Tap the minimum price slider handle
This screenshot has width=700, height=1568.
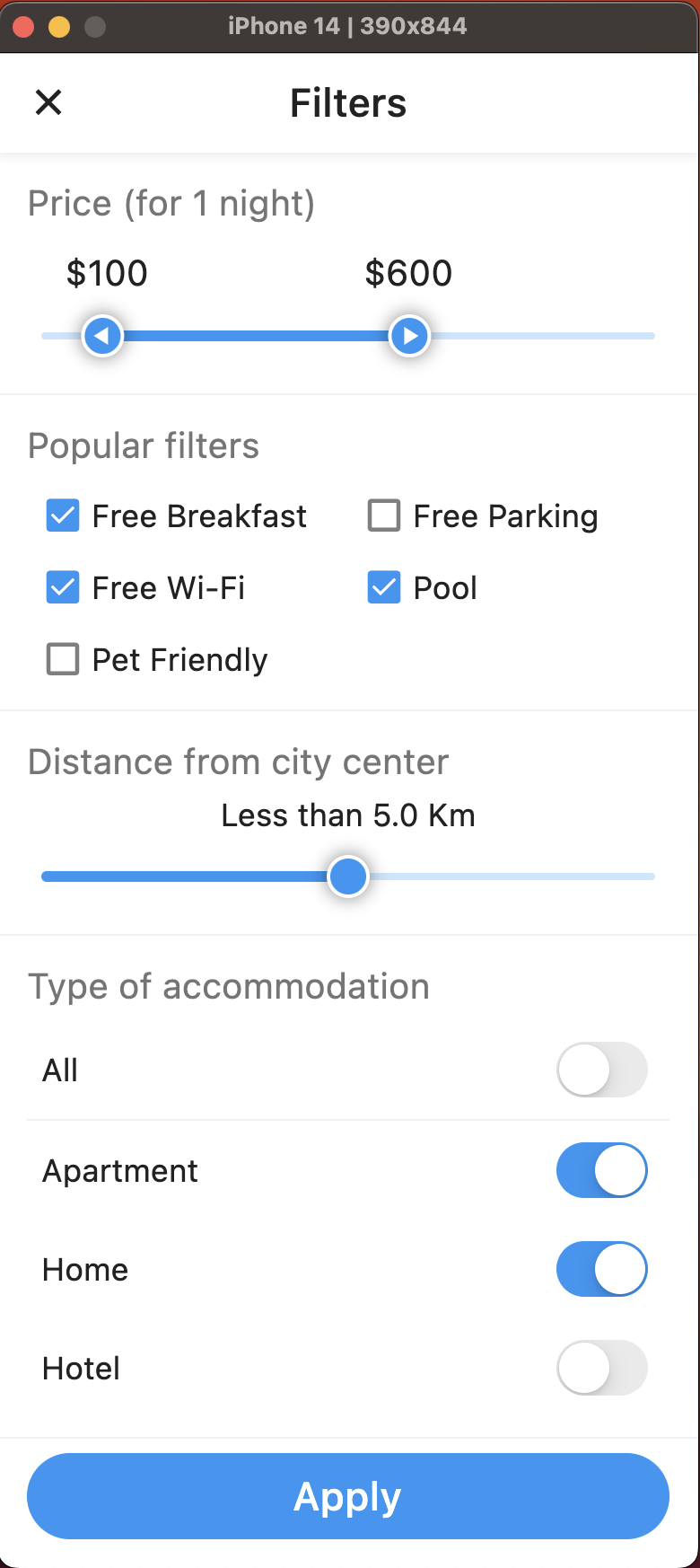click(102, 336)
